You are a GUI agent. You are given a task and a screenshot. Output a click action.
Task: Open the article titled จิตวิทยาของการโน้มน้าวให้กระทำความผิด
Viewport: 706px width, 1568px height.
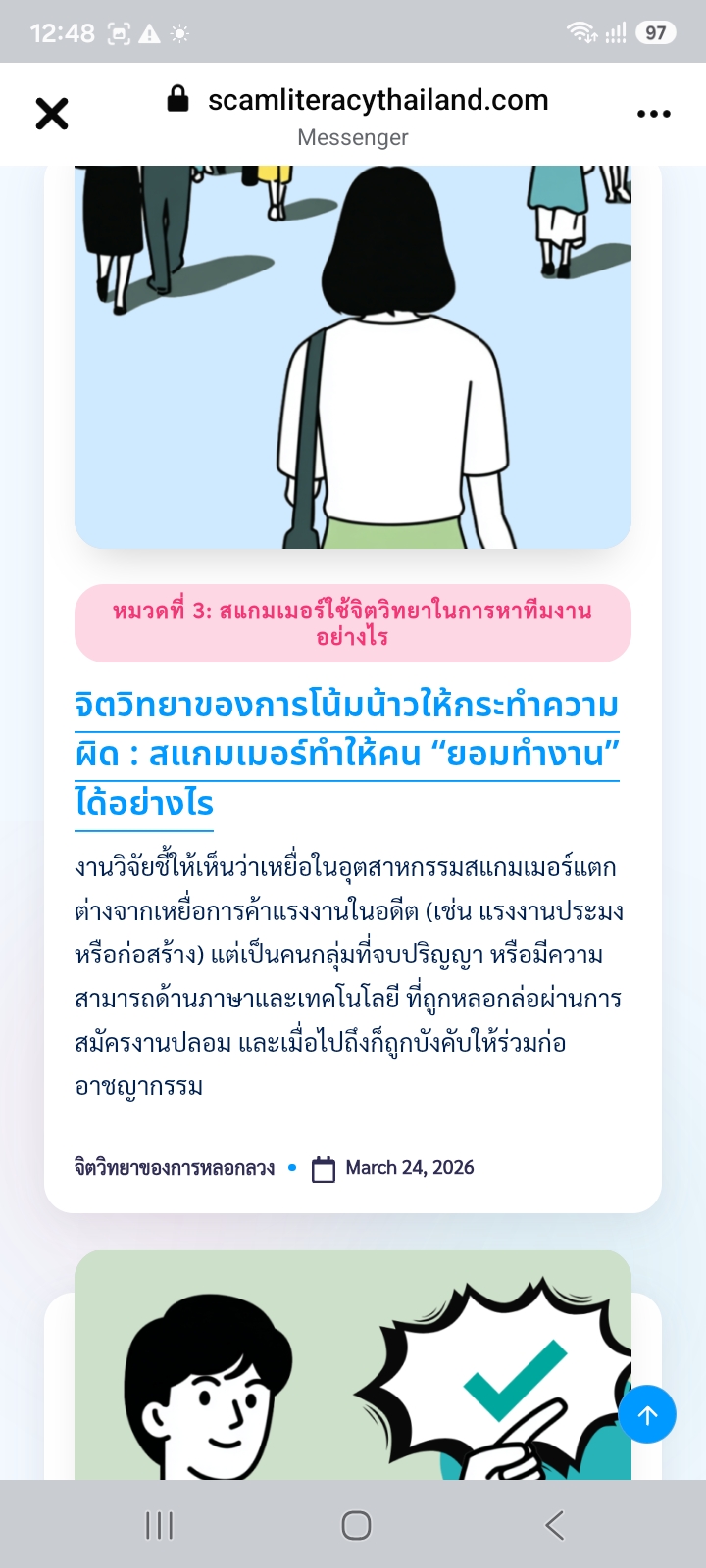coord(347,754)
